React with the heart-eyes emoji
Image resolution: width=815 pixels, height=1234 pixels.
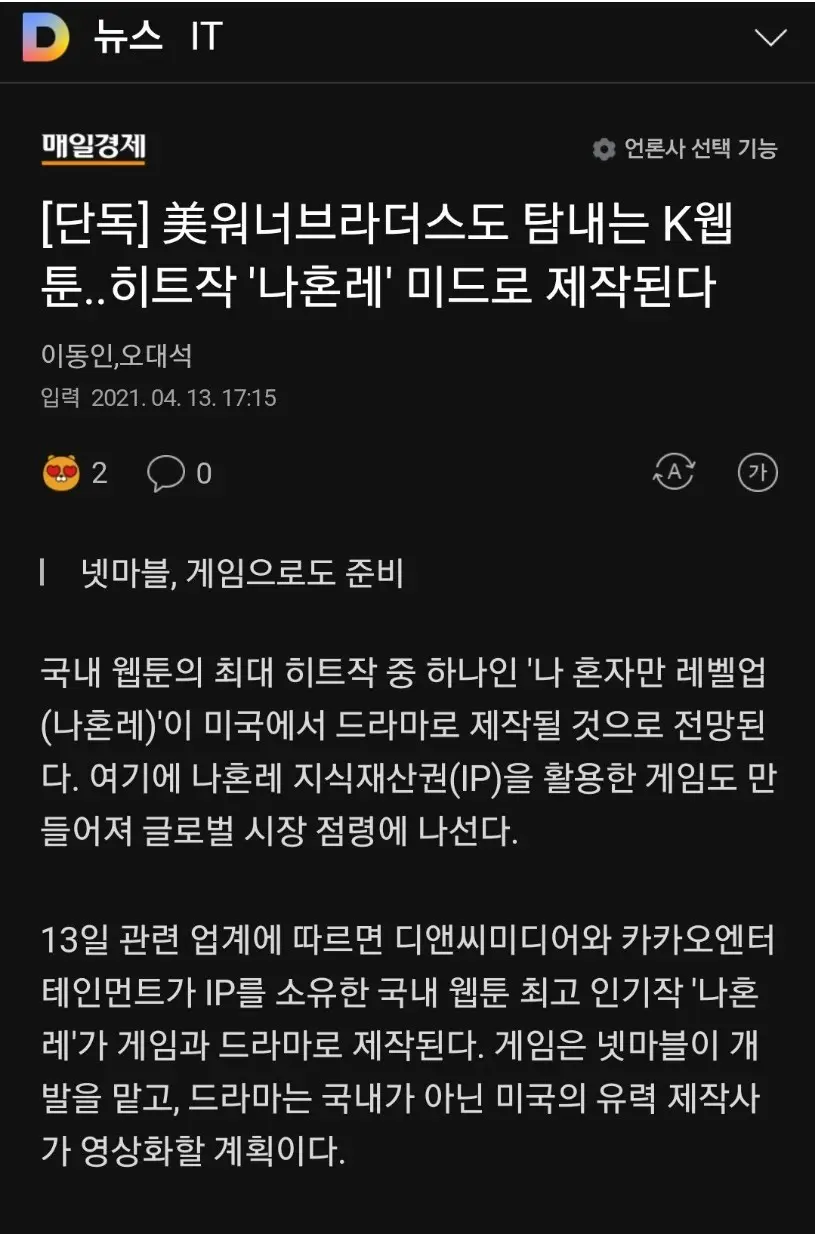(x=62, y=472)
